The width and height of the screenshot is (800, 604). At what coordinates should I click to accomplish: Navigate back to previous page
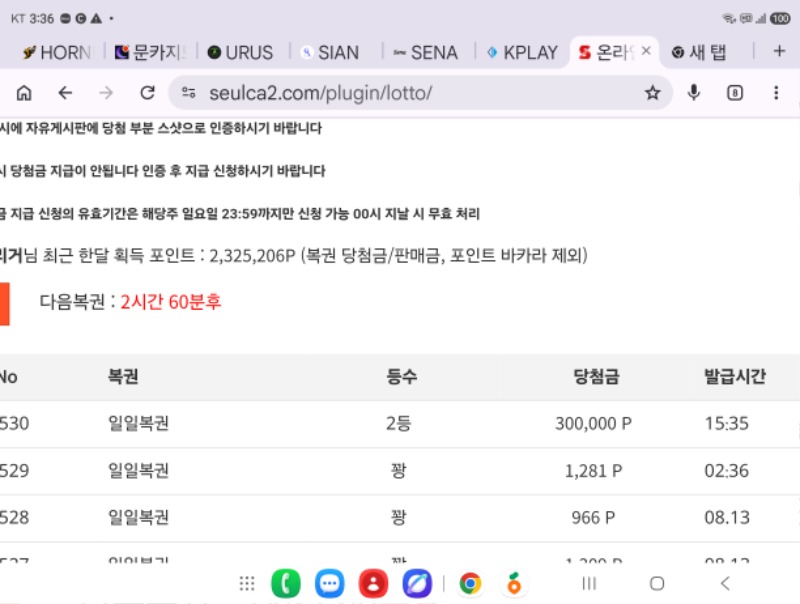(65, 93)
